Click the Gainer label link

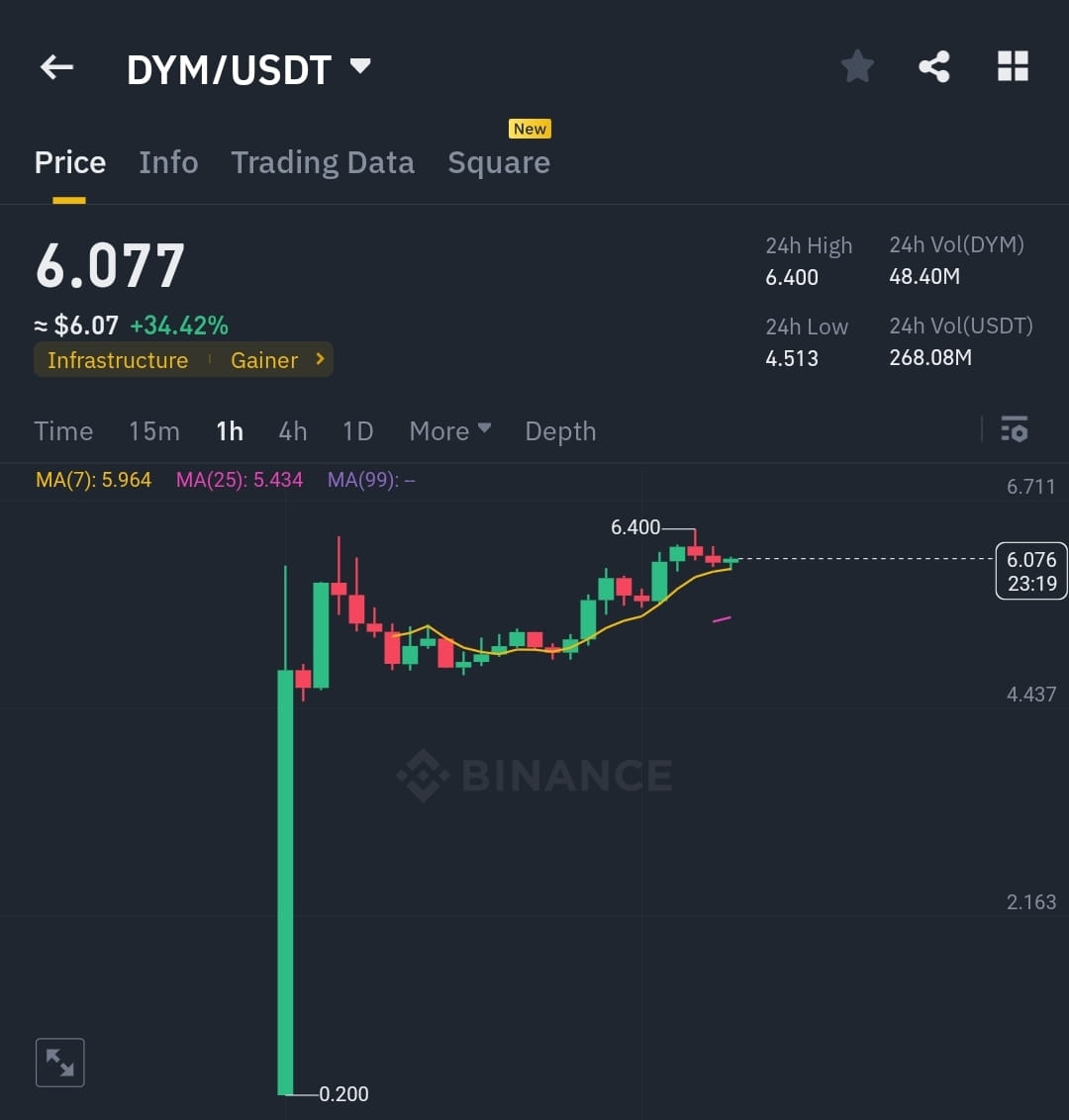[263, 360]
